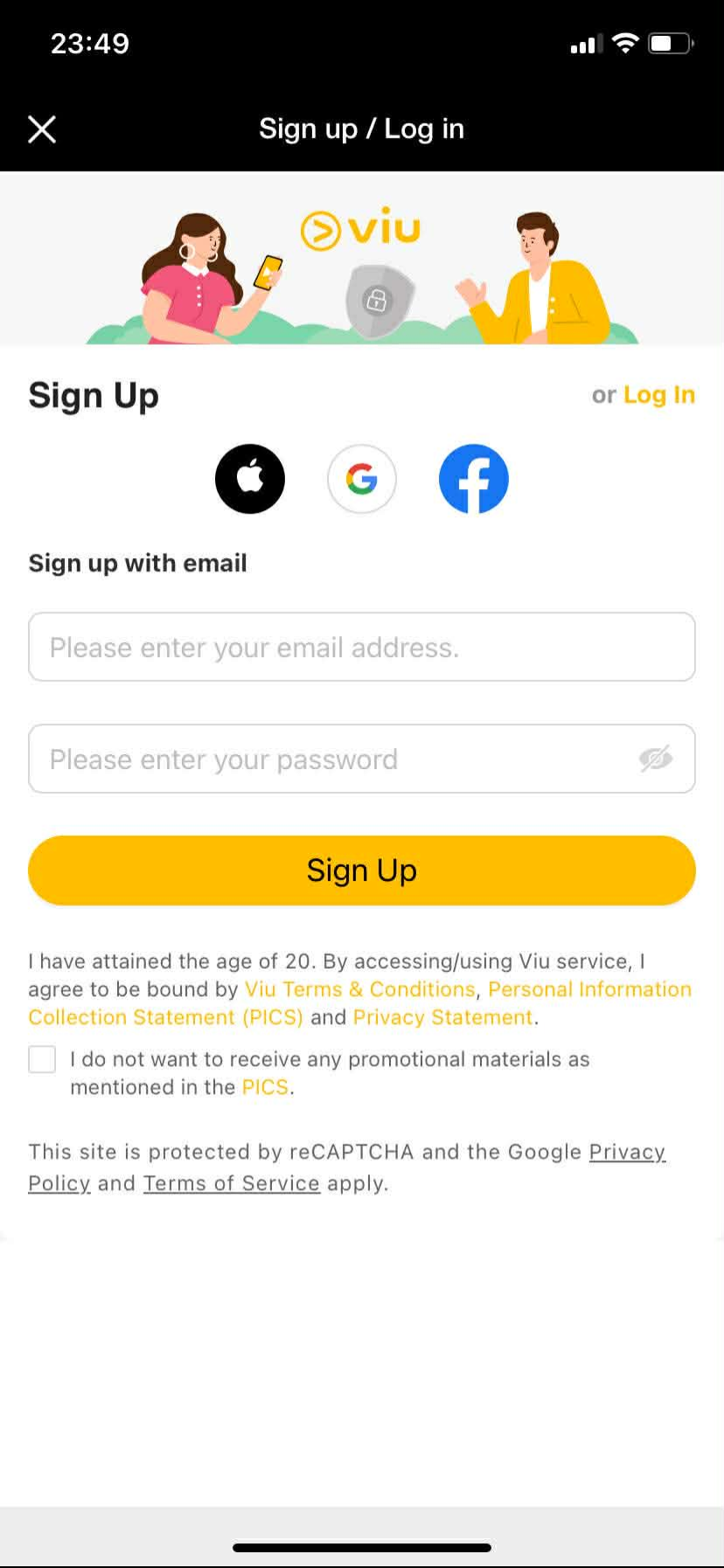Open Viu Terms & Conditions
Viewport: 724px width, 1568px height.
[359, 990]
